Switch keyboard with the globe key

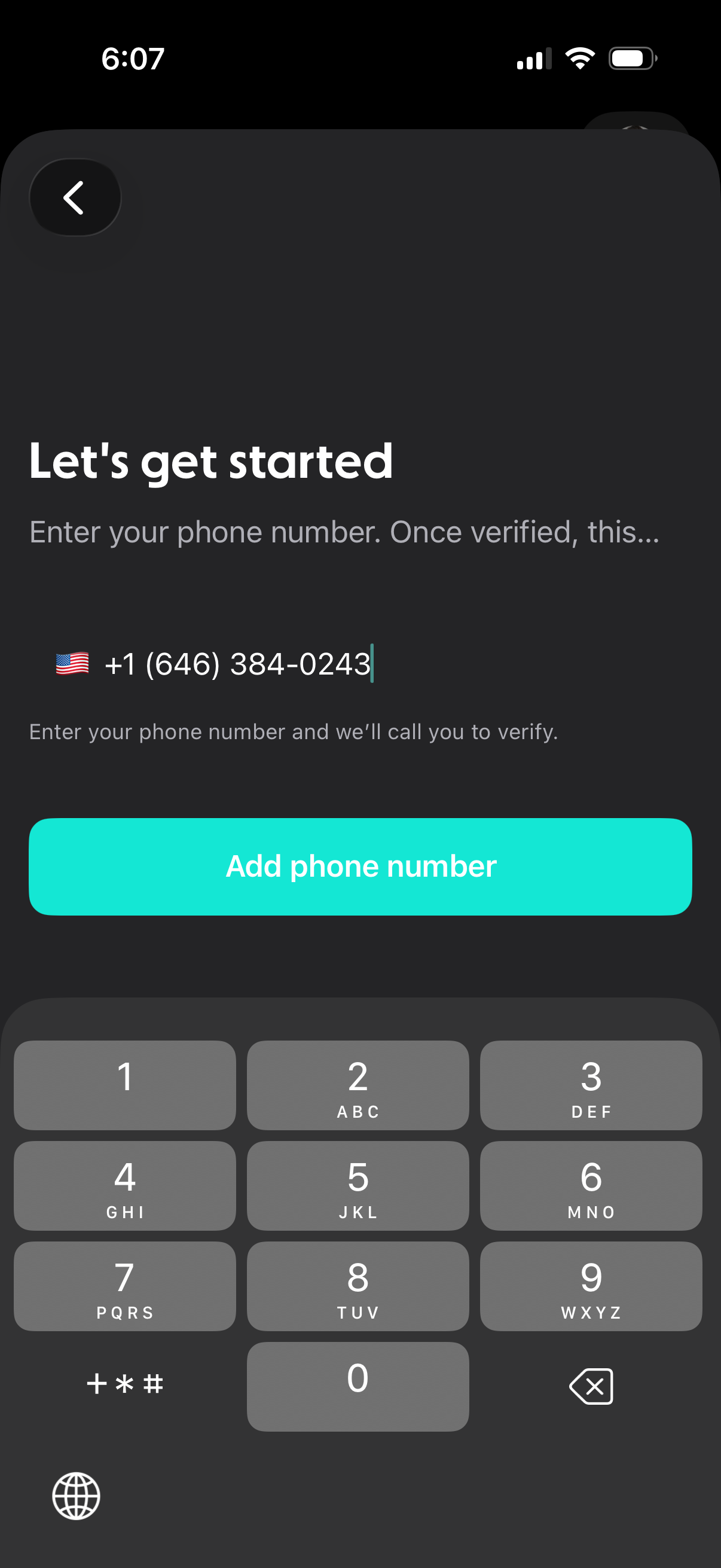click(x=76, y=1496)
